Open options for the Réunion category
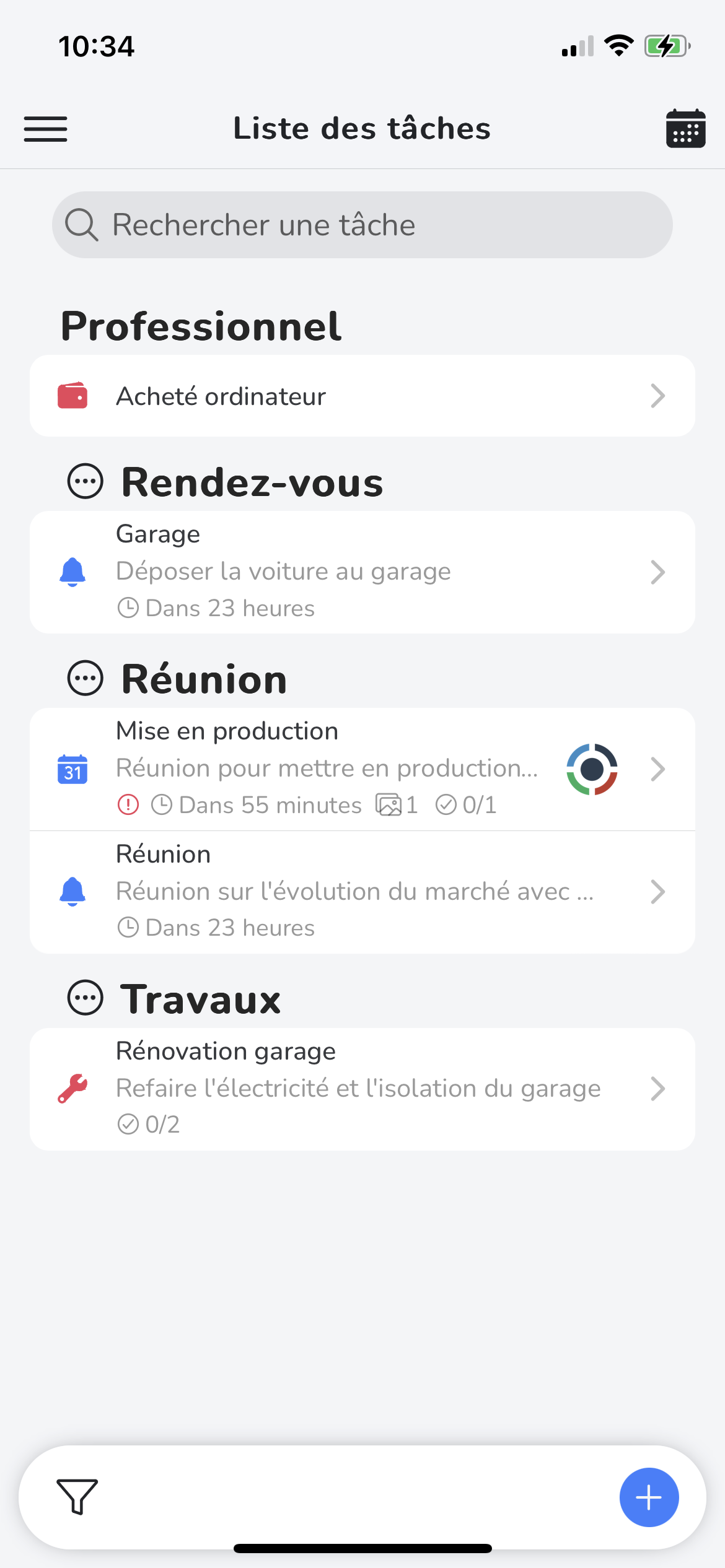 pyautogui.click(x=85, y=678)
